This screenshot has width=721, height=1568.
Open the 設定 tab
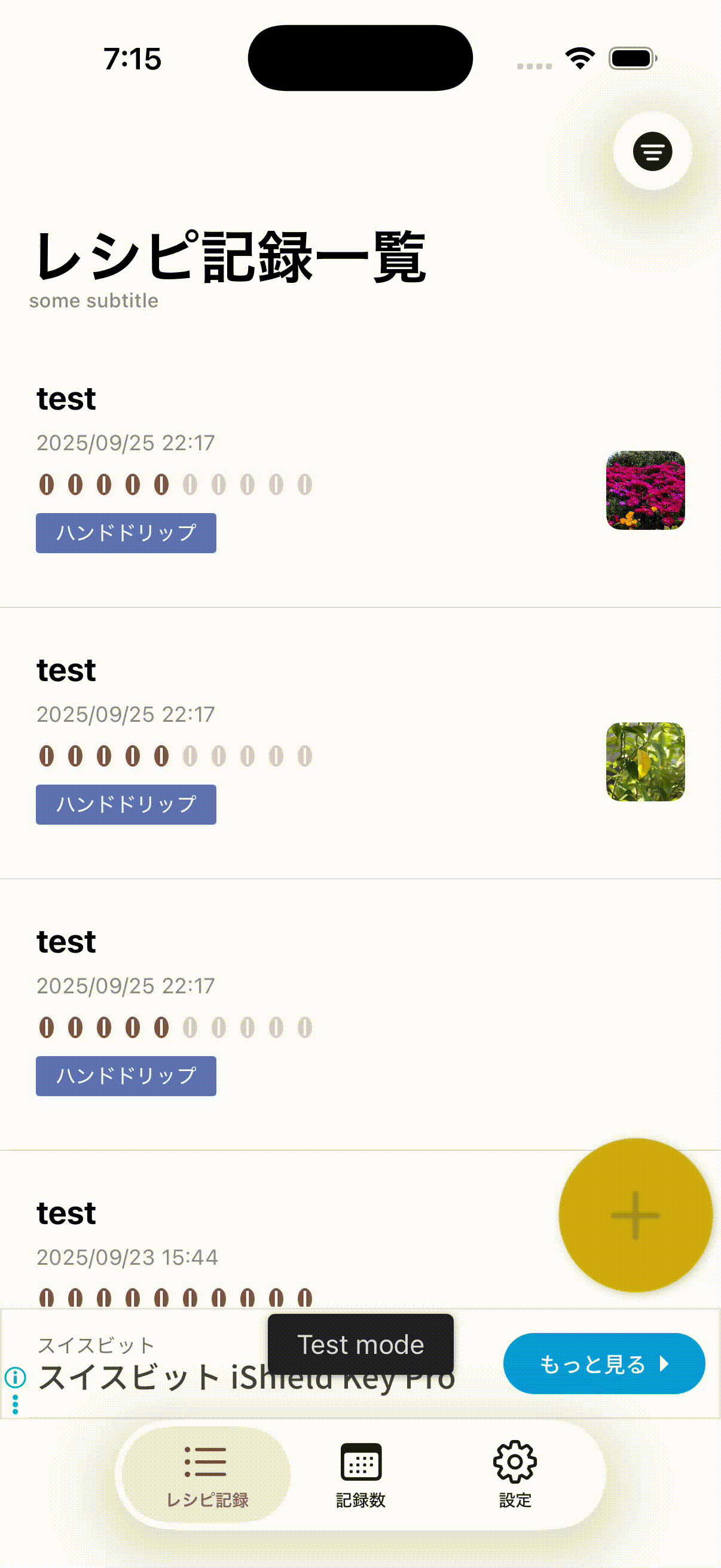pos(515,1473)
